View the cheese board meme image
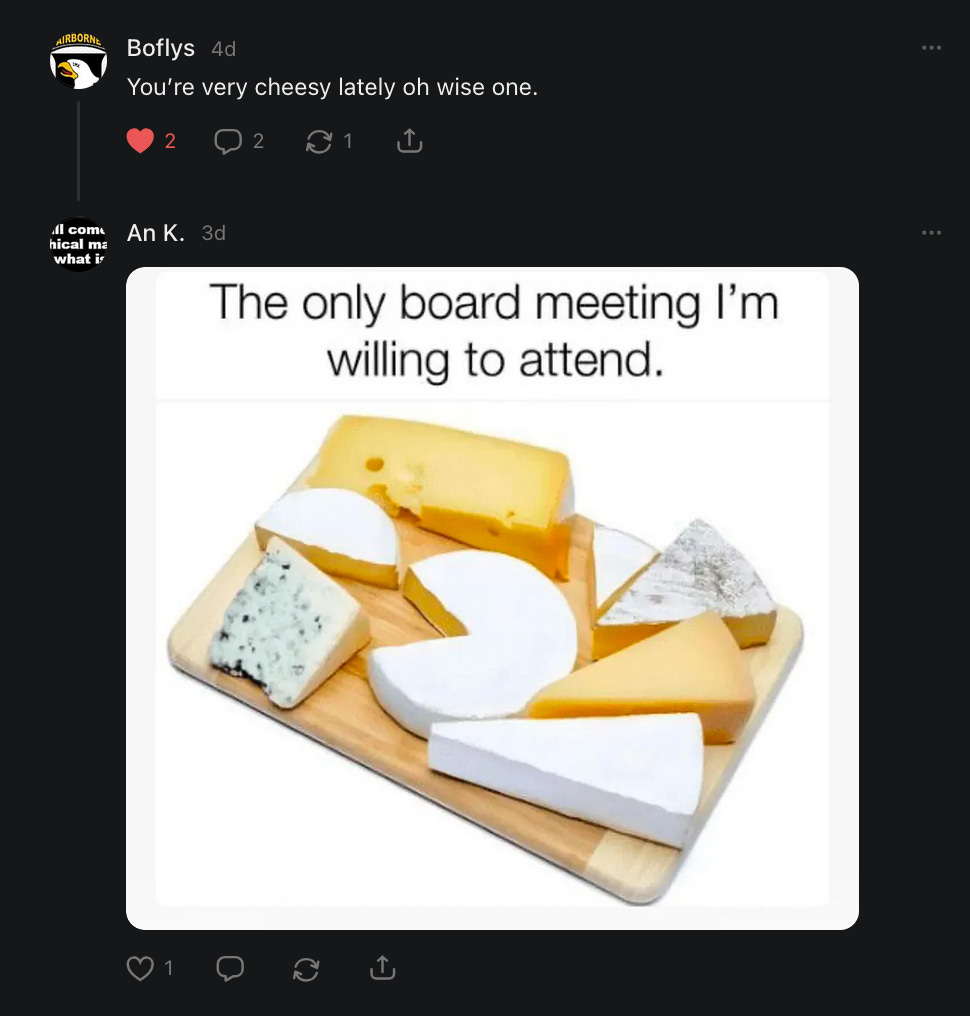The height and width of the screenshot is (1016, 970). click(492, 598)
